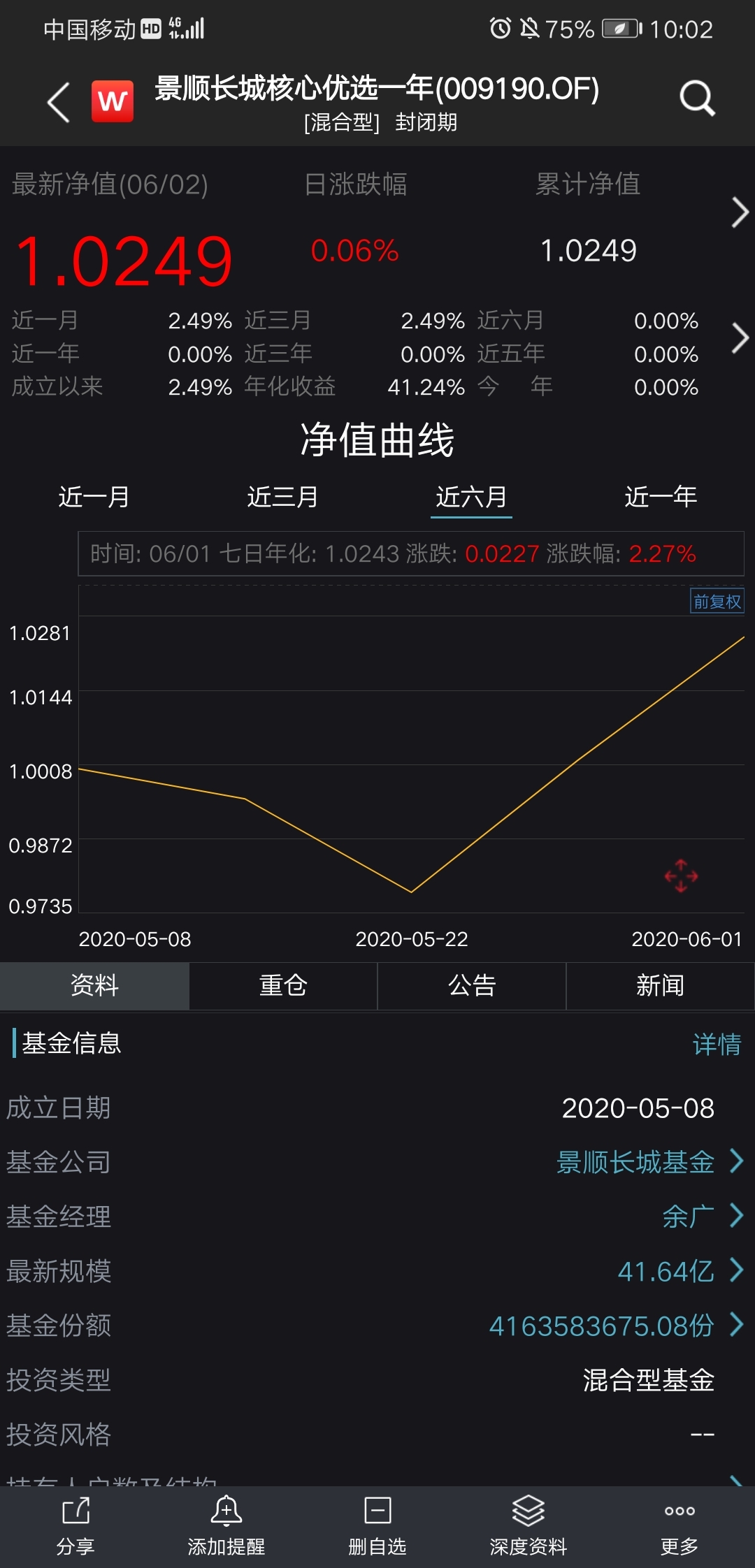Go back using the top-left arrow
This screenshot has width=755, height=1568.
pos(59,102)
